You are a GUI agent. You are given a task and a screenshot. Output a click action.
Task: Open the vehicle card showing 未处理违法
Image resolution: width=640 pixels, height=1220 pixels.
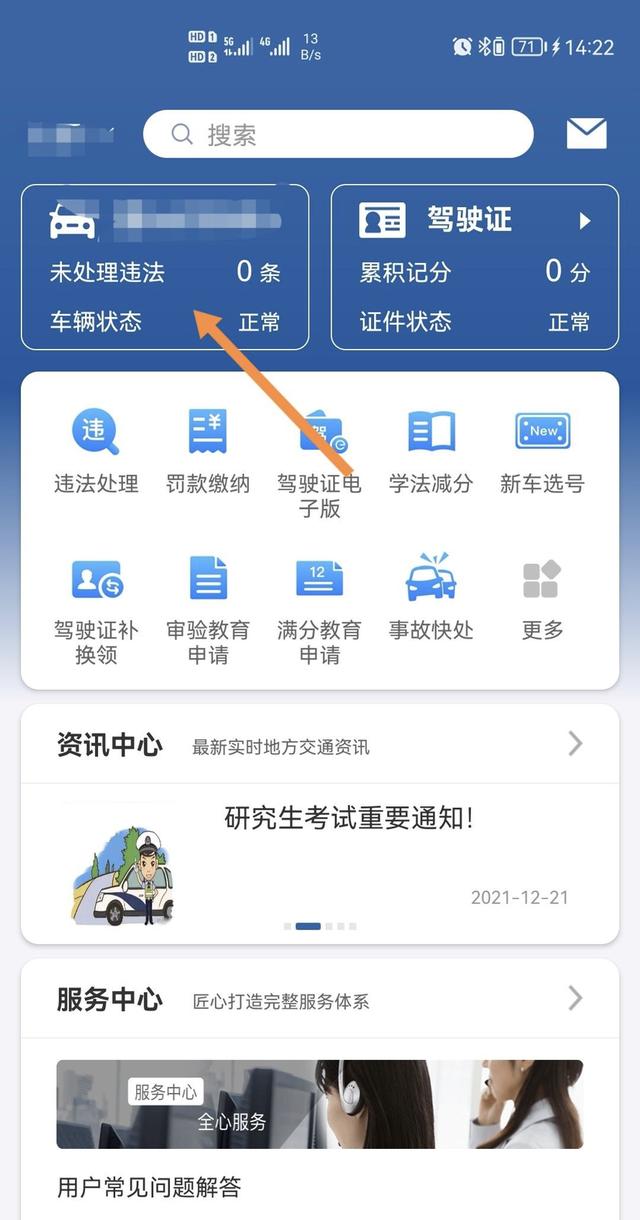tap(165, 267)
